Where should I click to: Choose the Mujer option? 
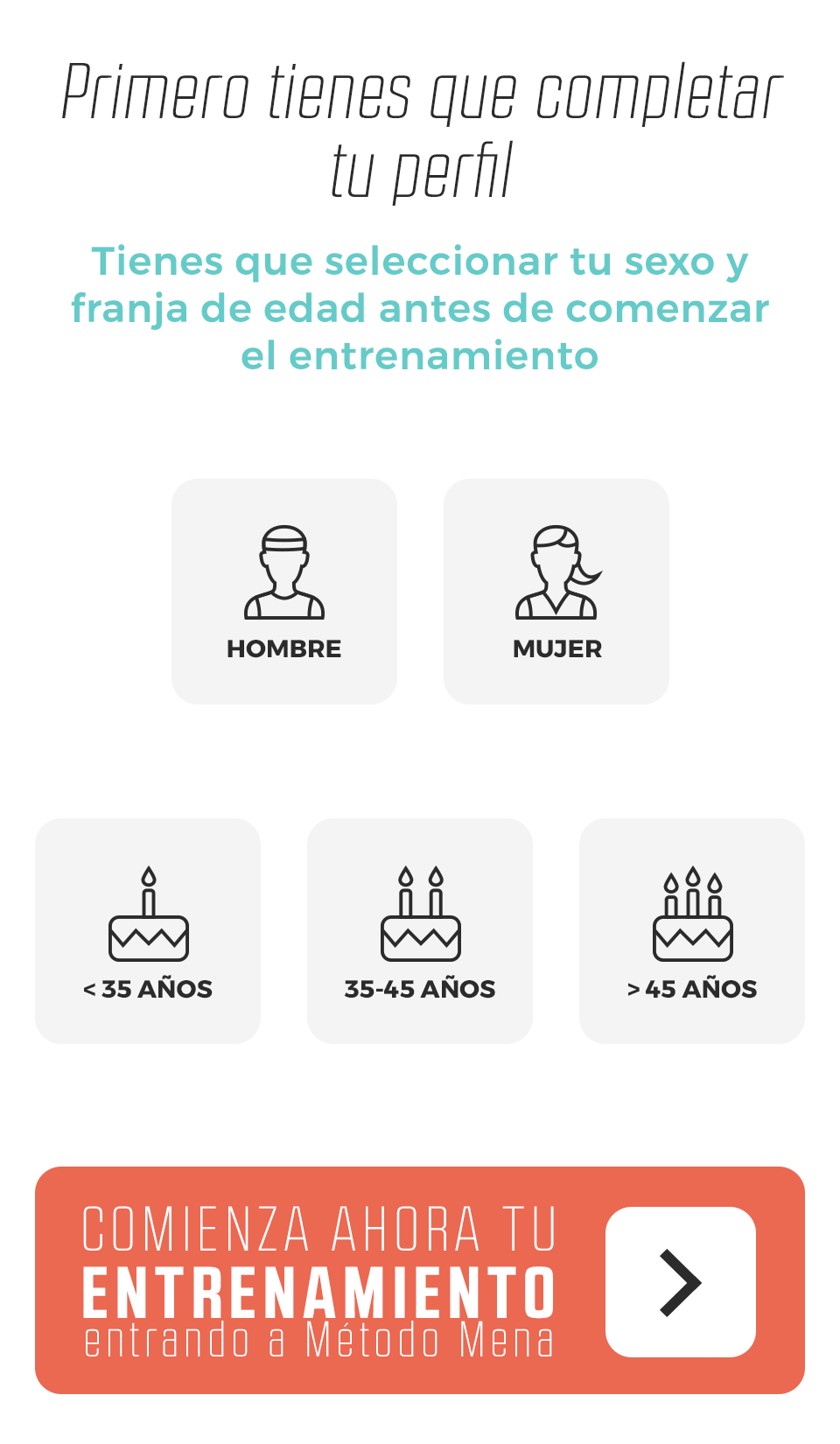tap(556, 591)
